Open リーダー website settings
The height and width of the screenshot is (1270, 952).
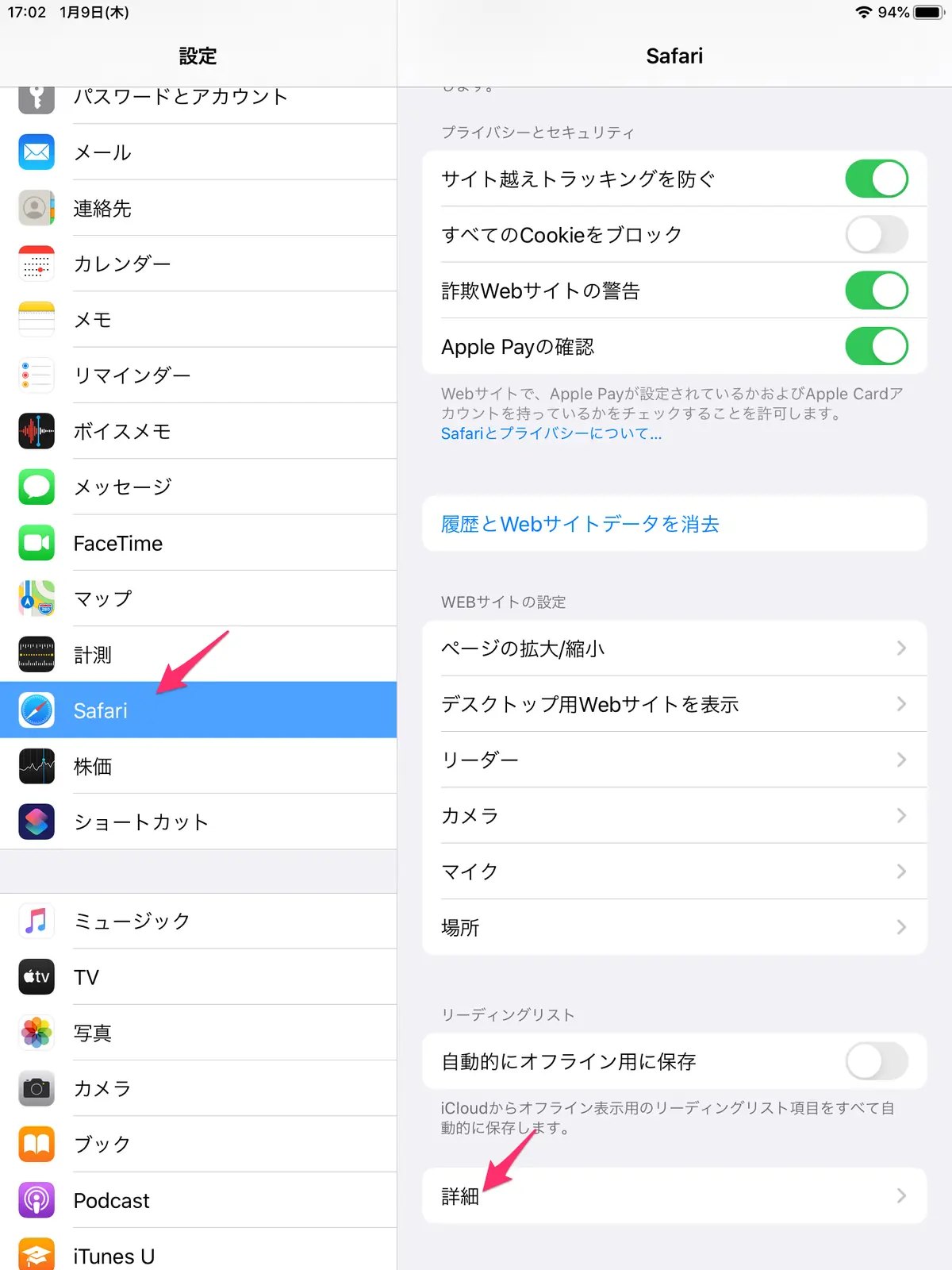(x=674, y=760)
